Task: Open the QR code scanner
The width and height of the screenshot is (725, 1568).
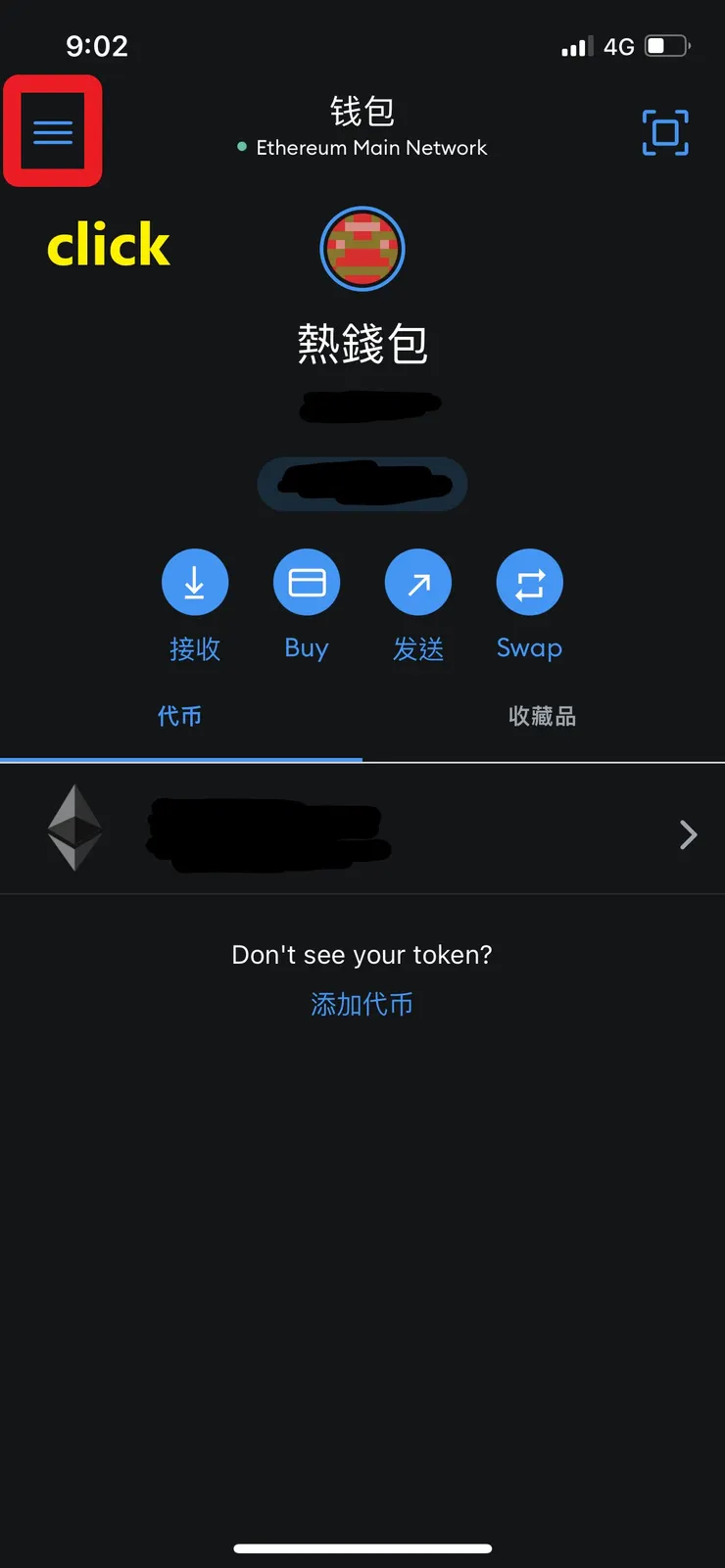Action: tap(665, 133)
